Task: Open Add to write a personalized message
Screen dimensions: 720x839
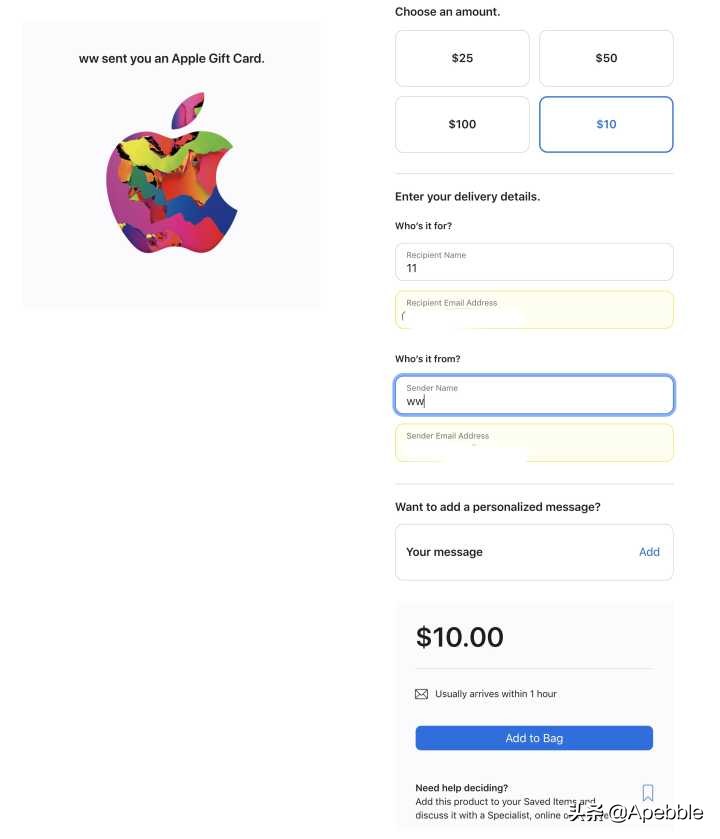Action: coord(649,551)
